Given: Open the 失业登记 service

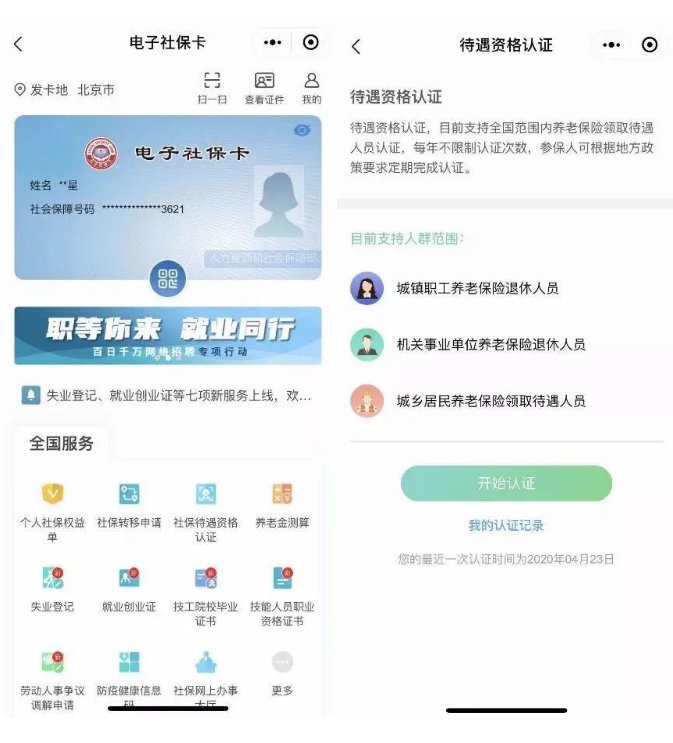Looking at the screenshot, I should tap(52, 590).
